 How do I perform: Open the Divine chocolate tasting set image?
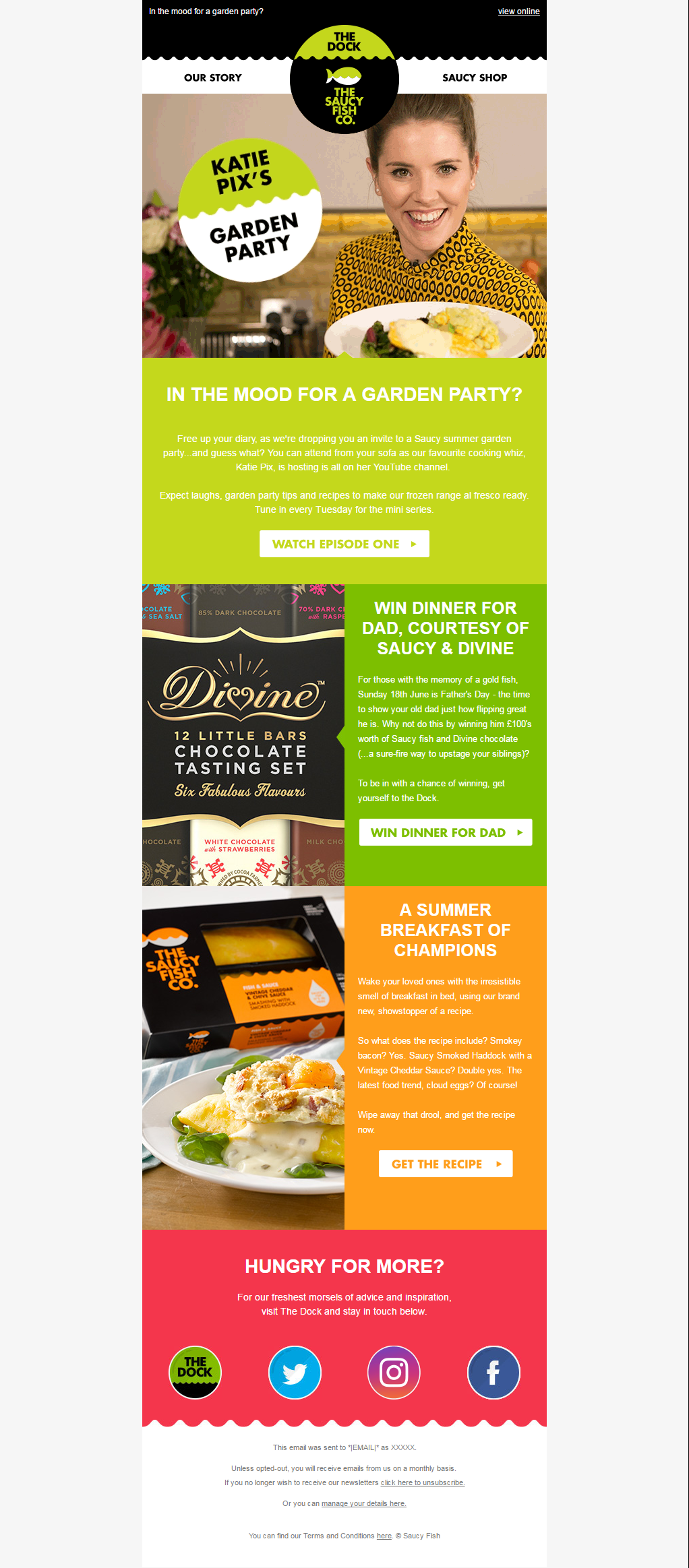tap(243, 734)
